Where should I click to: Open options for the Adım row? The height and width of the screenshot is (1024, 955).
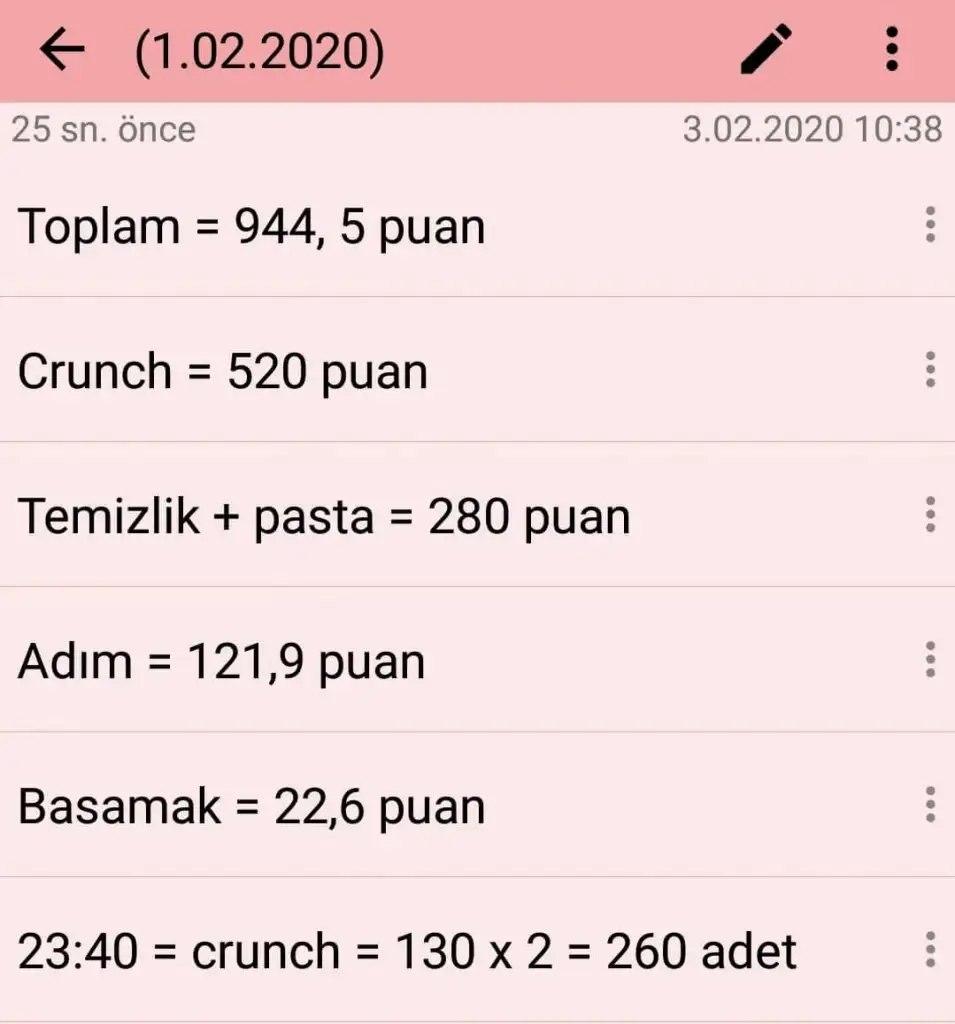tap(930, 661)
